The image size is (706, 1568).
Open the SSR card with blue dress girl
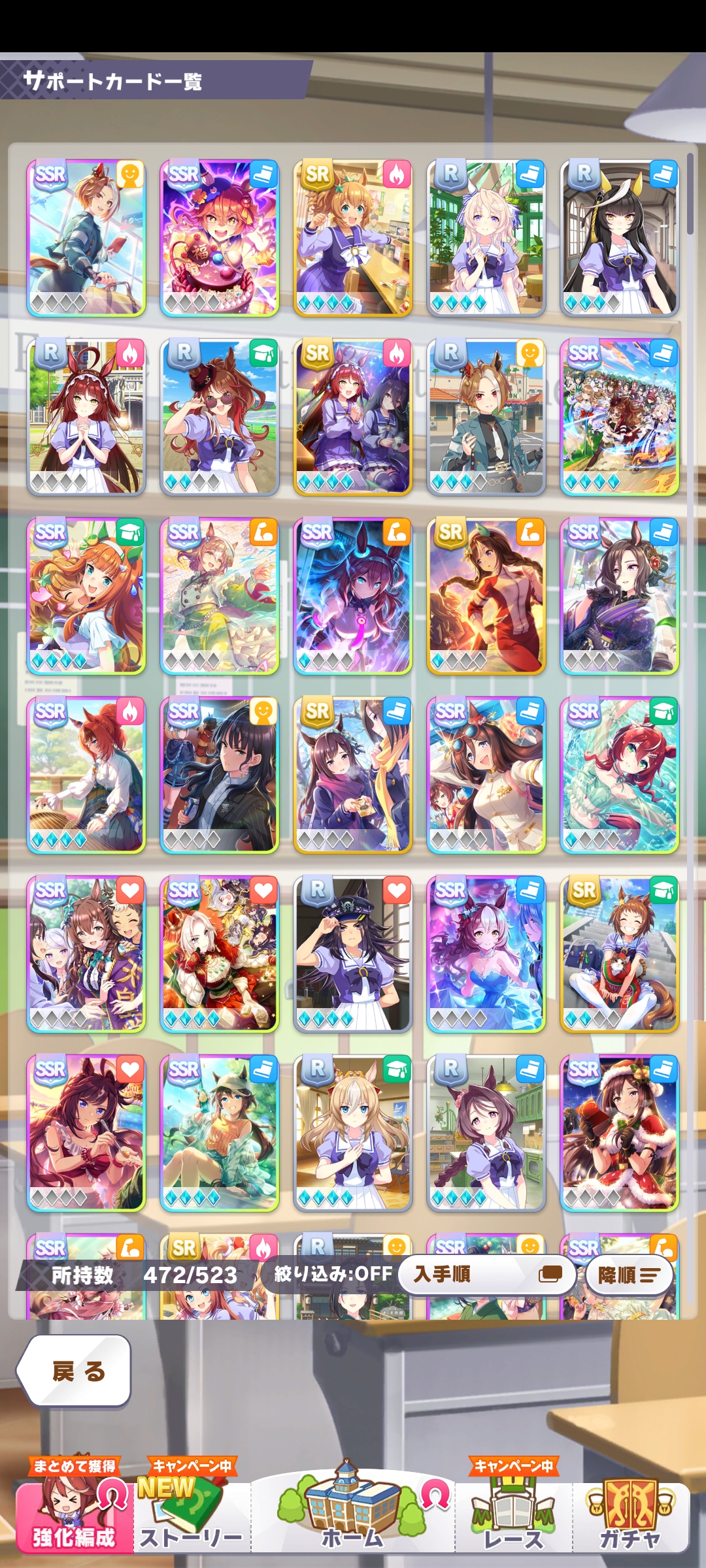486,954
